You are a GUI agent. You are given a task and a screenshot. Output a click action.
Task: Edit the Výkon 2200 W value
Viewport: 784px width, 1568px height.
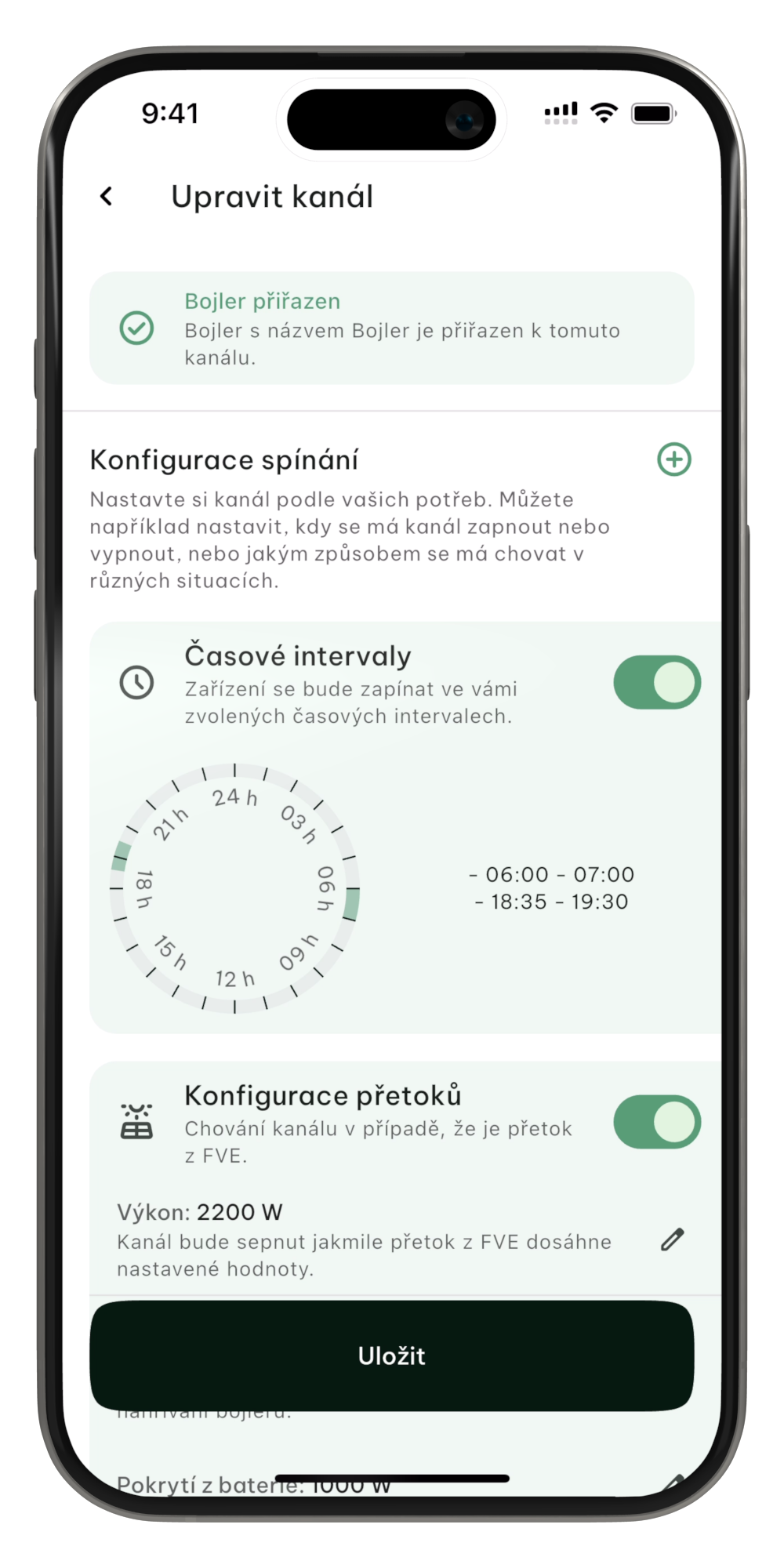[x=672, y=1240]
